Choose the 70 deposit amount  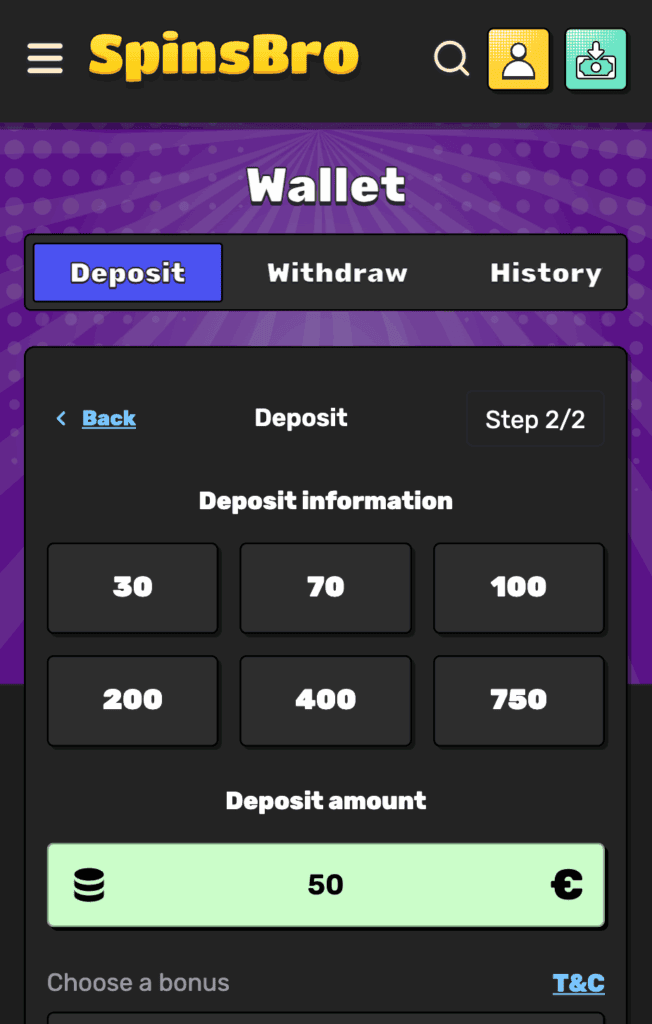coord(326,587)
